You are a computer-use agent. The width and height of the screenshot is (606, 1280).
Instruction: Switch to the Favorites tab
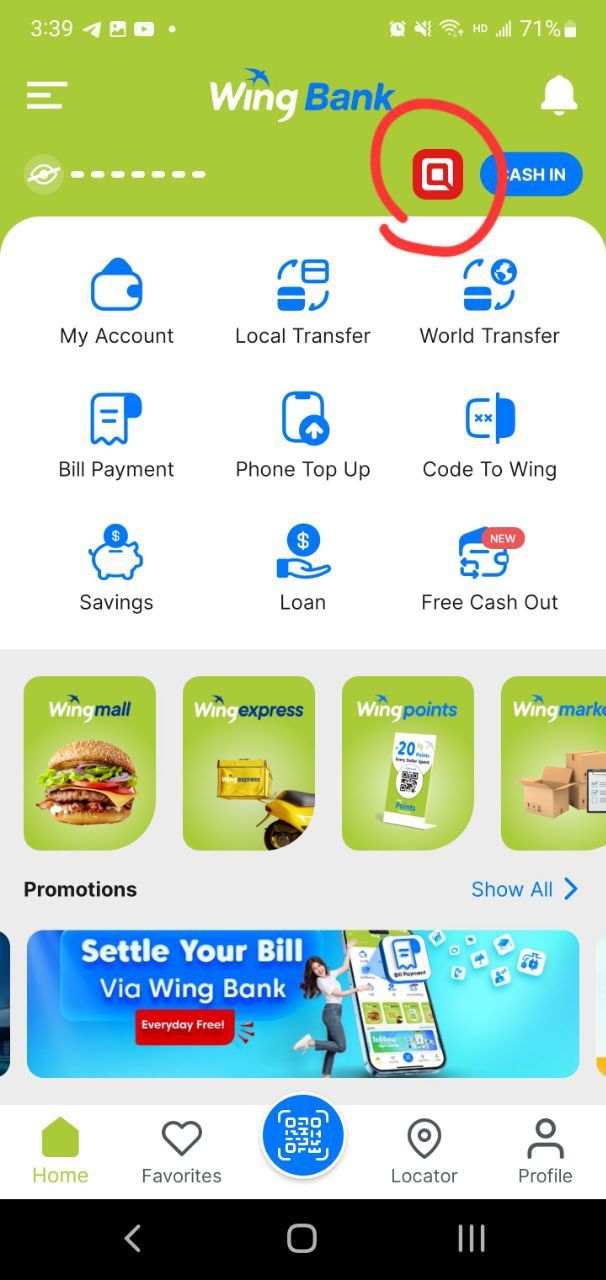coord(181,1151)
